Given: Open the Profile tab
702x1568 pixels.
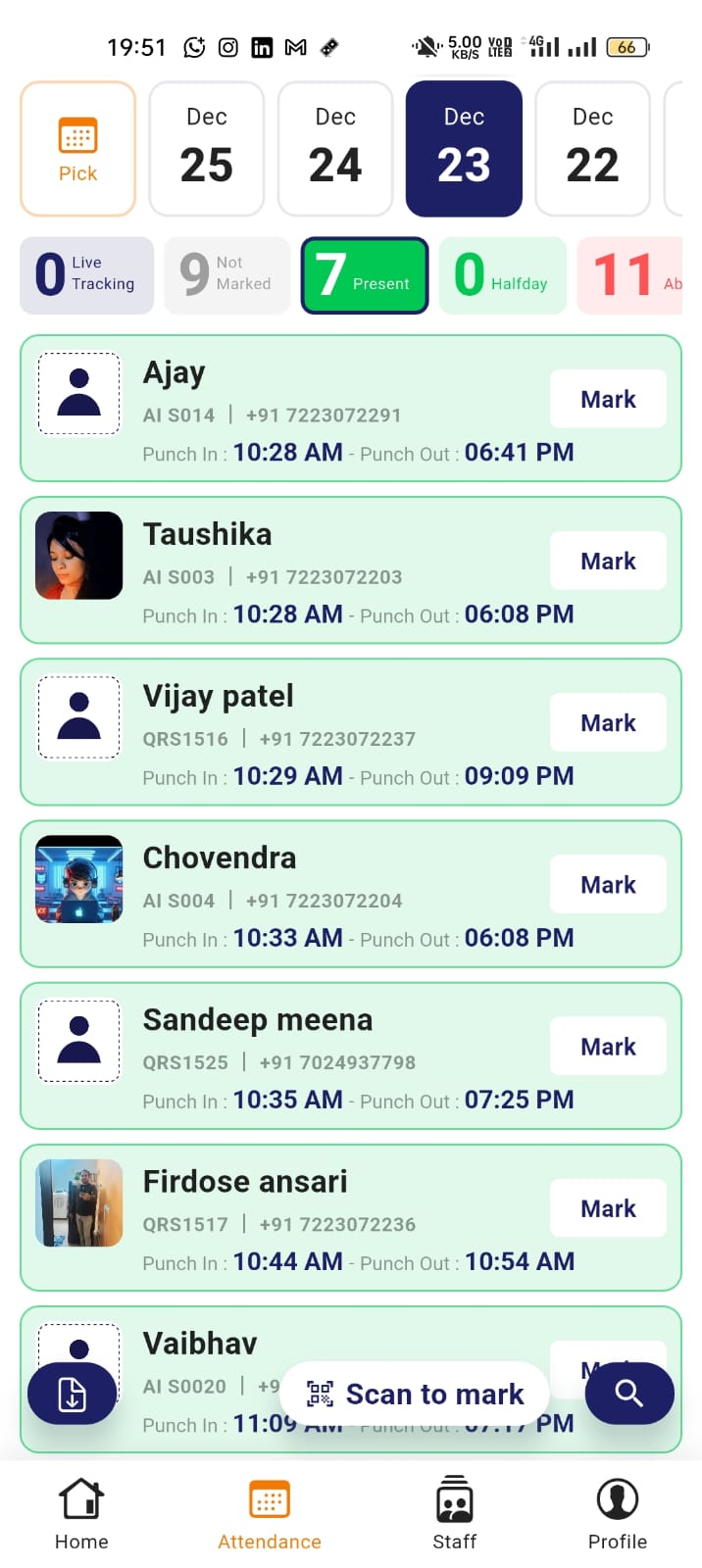Looking at the screenshot, I should [x=617, y=1514].
